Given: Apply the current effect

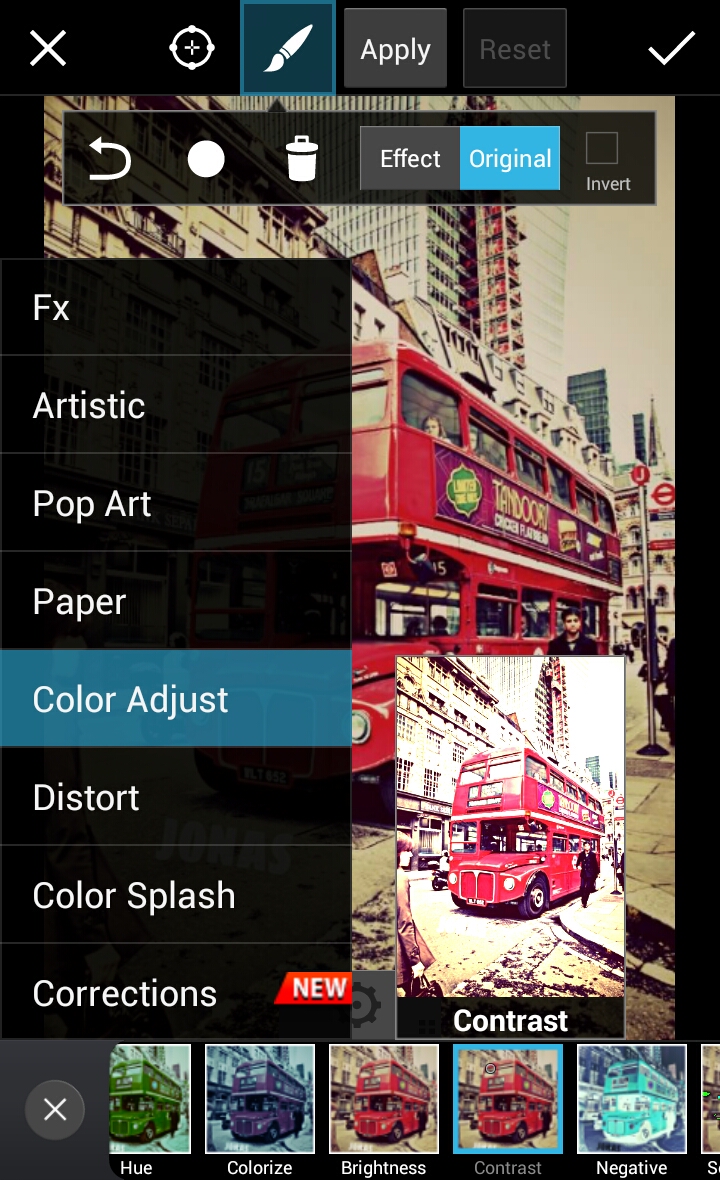Looking at the screenshot, I should point(394,47).
